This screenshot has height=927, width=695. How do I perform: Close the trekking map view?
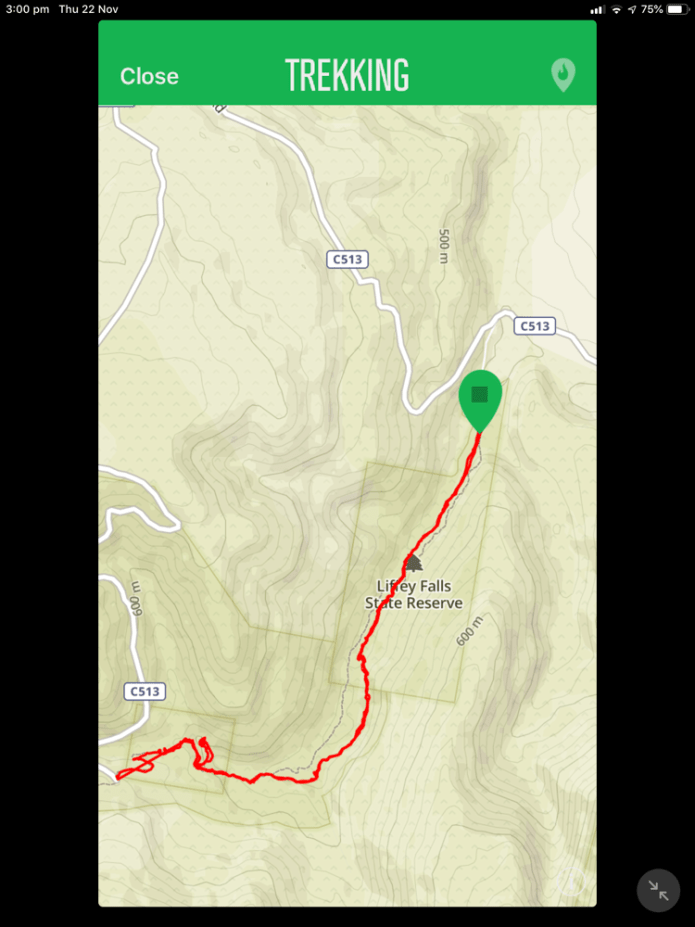coord(149,76)
